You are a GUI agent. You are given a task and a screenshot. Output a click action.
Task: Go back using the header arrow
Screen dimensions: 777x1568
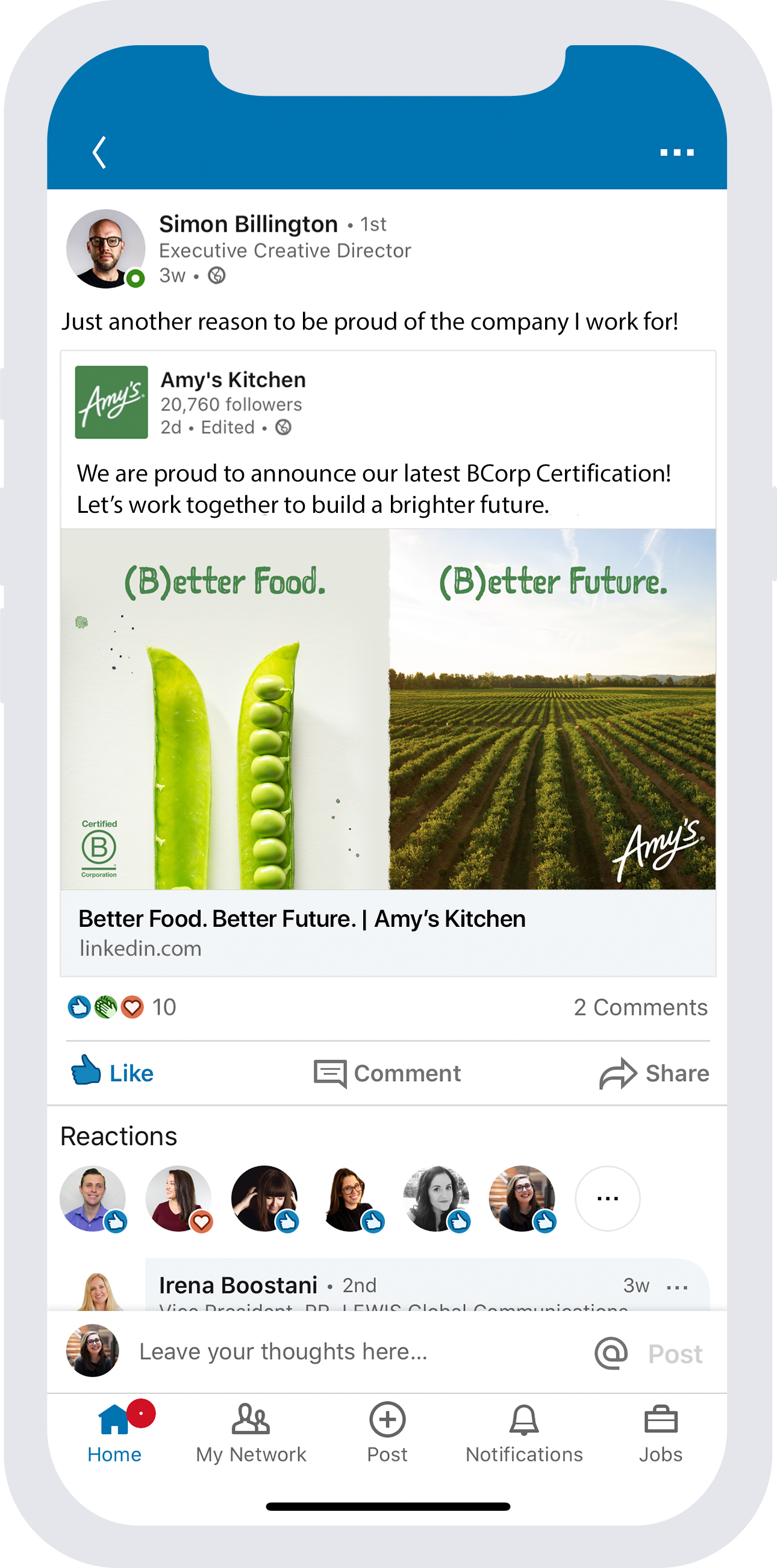[99, 152]
